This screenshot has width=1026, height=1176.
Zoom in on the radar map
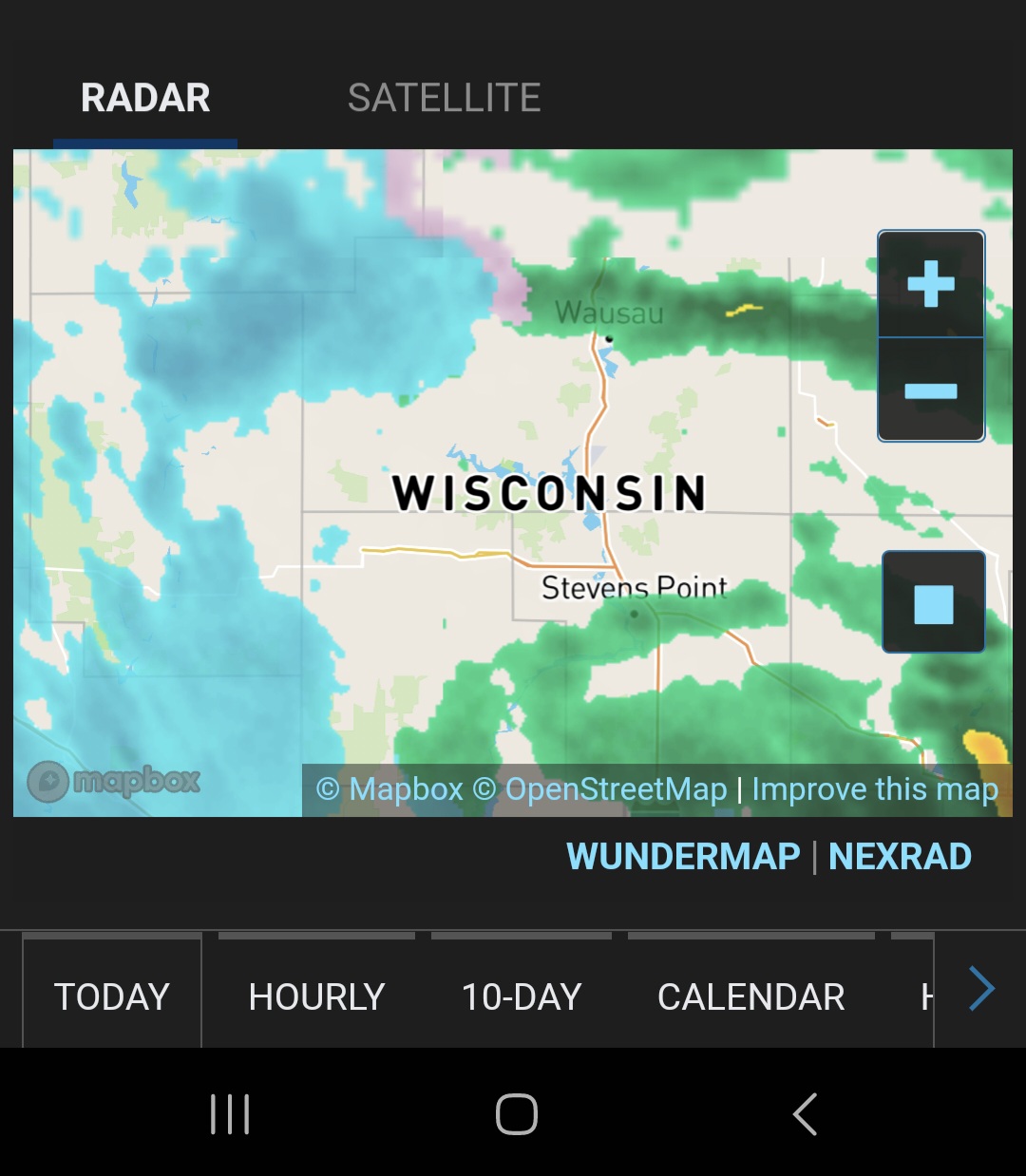click(931, 284)
